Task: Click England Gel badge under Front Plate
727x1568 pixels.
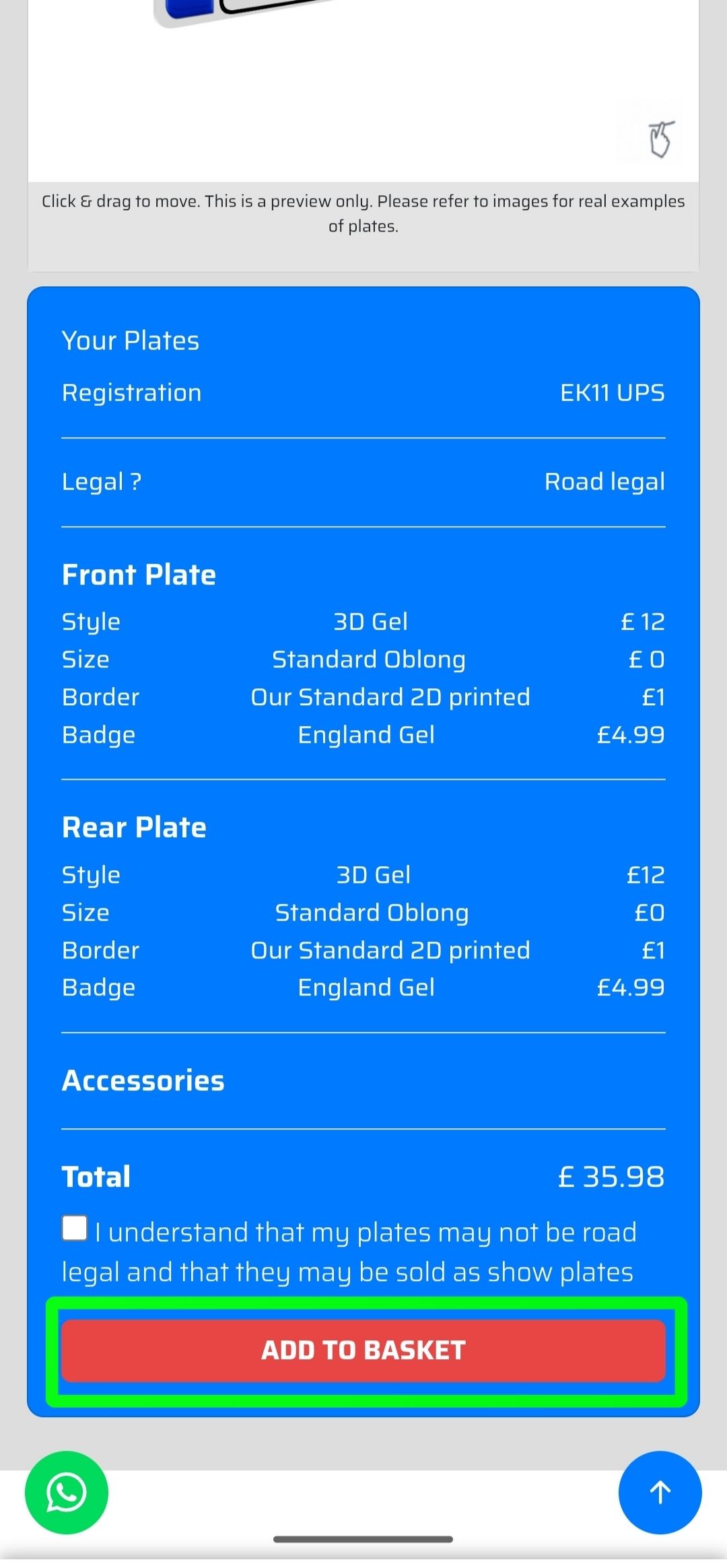Action: point(366,734)
